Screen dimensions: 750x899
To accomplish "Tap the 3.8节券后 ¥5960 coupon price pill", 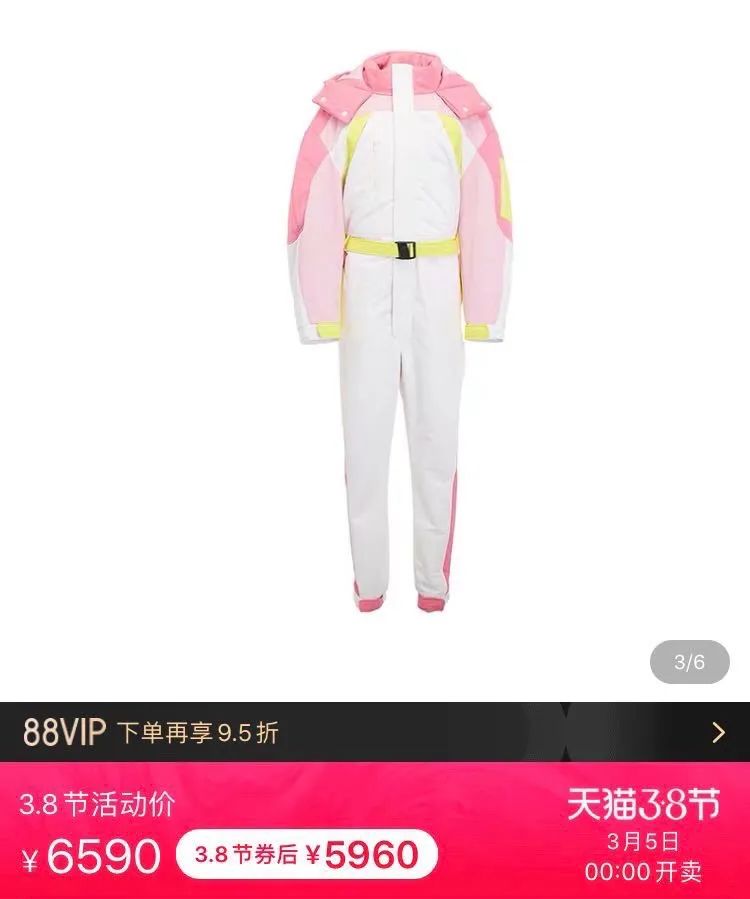I will (307, 855).
